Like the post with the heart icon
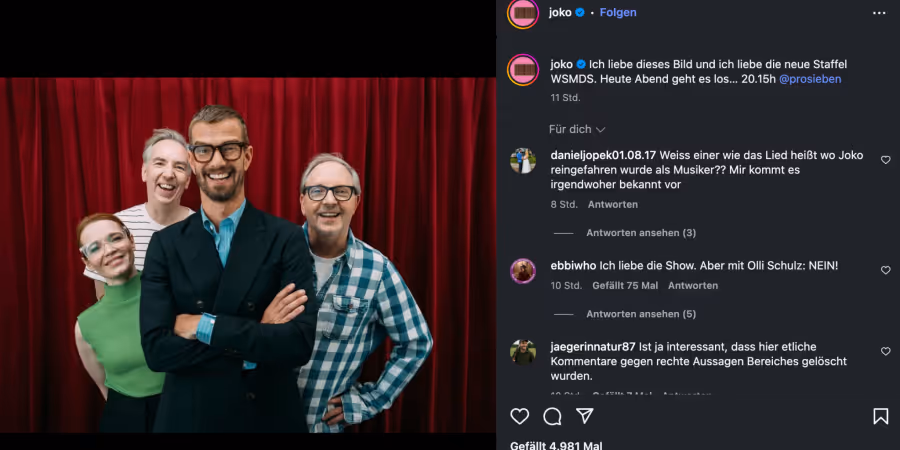 click(x=520, y=416)
